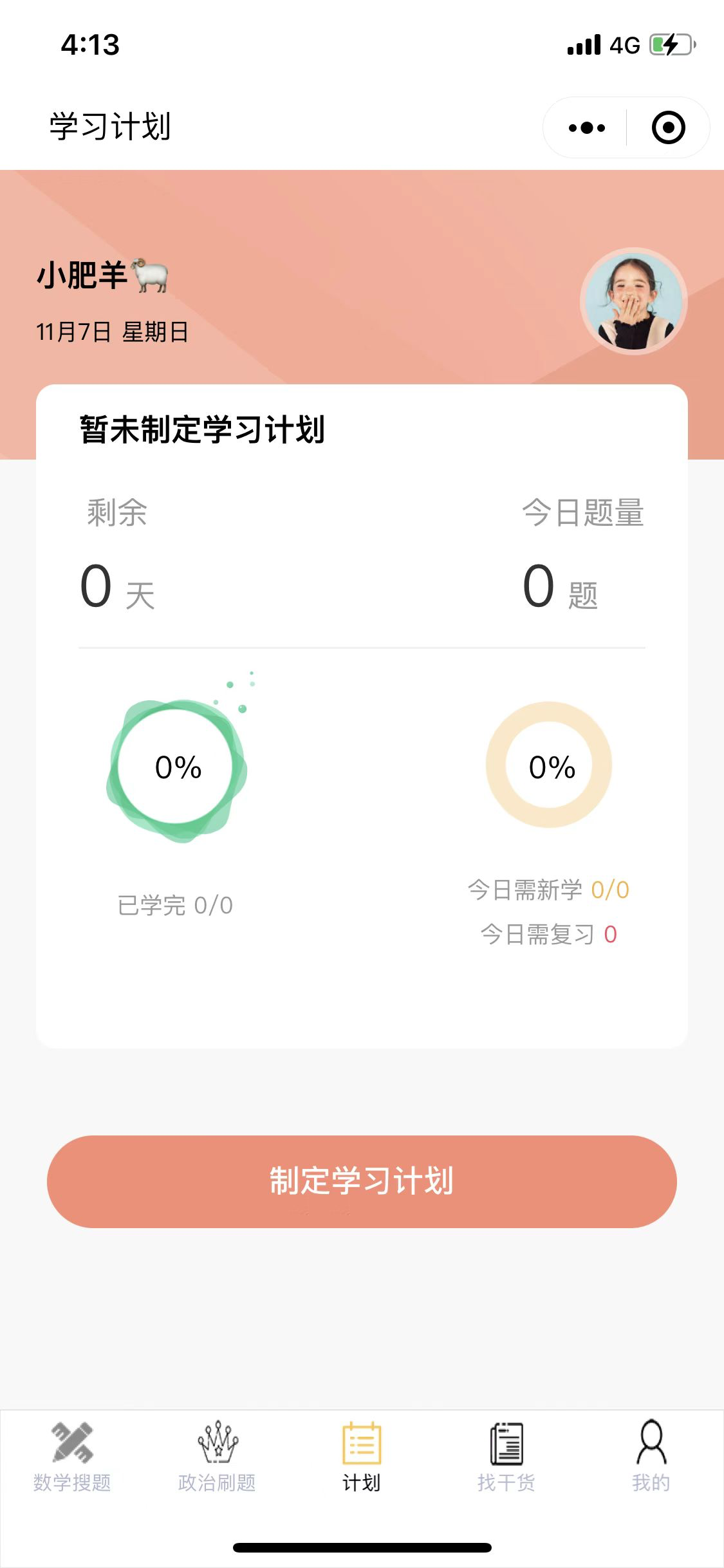The image size is (724, 1568).
Task: Switch to the 数学搜题 tab
Action: (72, 1455)
